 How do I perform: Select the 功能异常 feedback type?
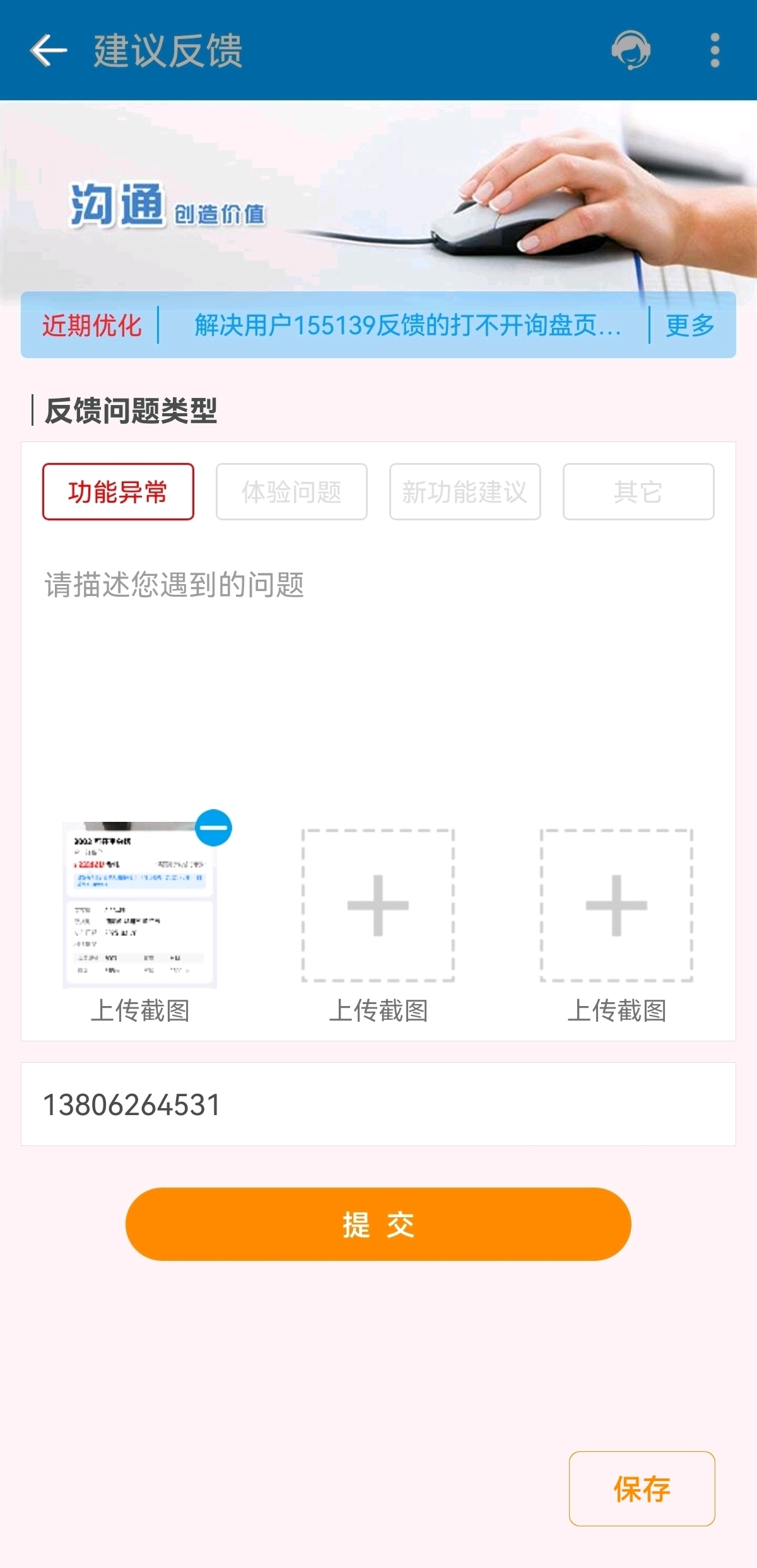point(118,492)
